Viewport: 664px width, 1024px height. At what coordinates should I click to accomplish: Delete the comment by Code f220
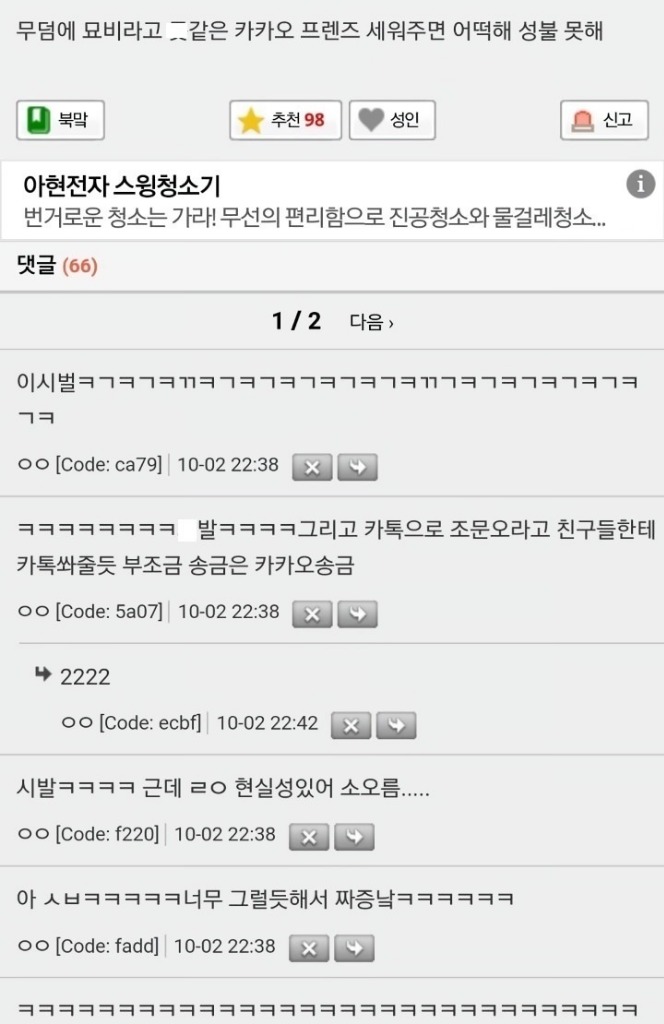pos(308,836)
